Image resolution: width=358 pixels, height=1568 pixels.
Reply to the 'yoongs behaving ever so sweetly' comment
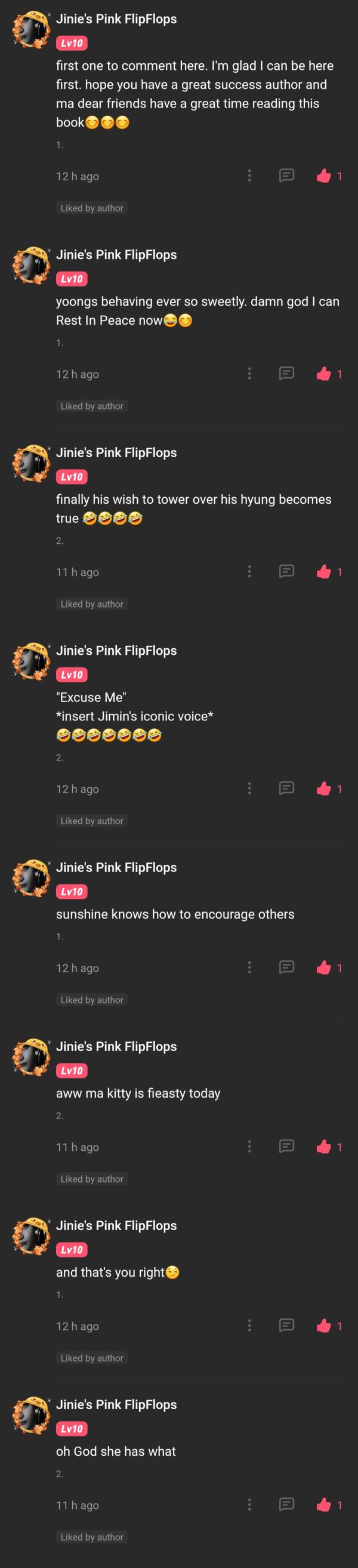286,374
